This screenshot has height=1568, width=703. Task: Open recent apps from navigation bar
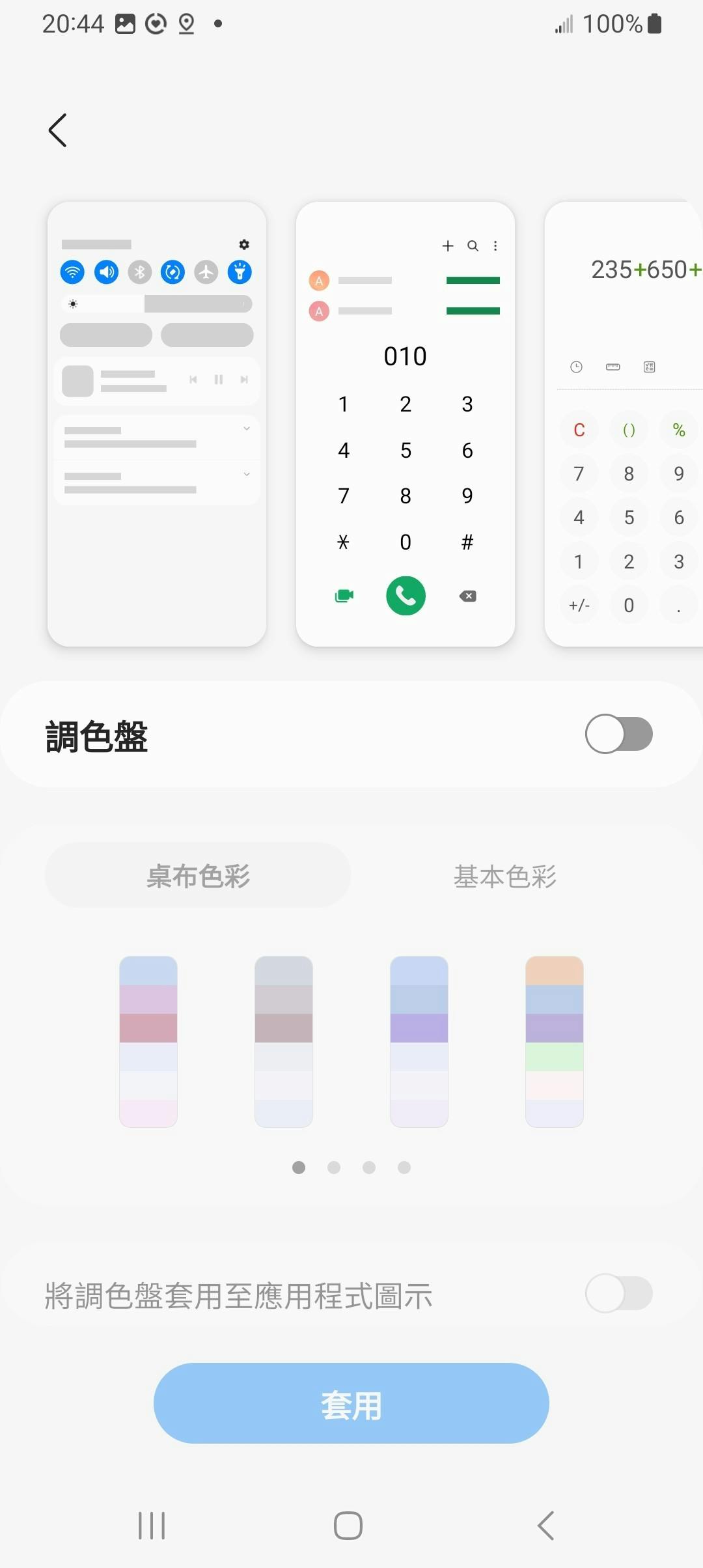click(x=152, y=1525)
